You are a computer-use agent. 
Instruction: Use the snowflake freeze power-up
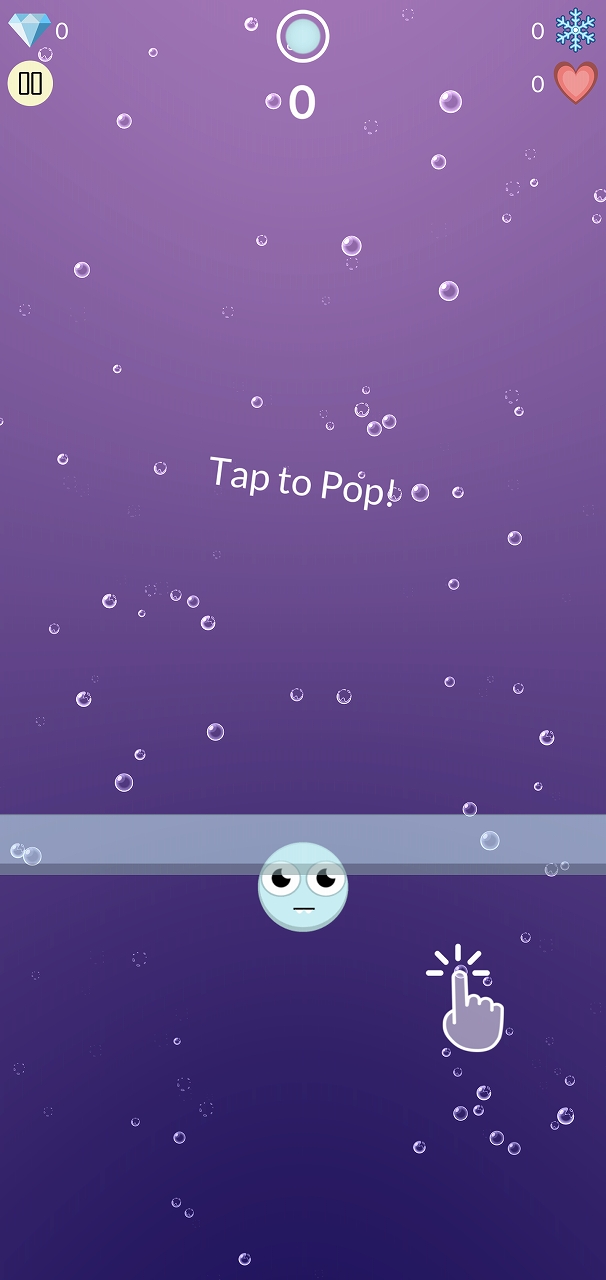(575, 30)
